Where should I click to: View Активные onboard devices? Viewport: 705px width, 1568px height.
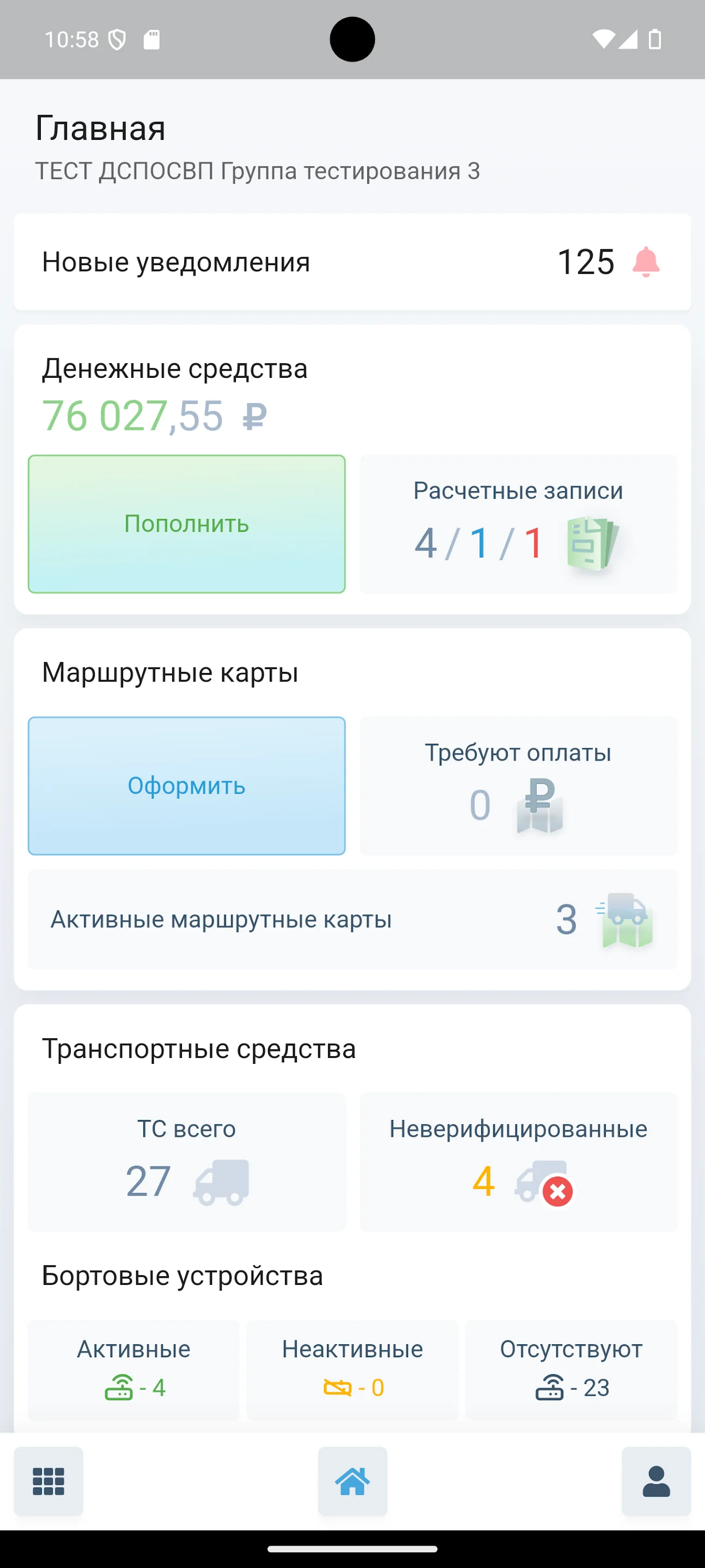point(133,1370)
